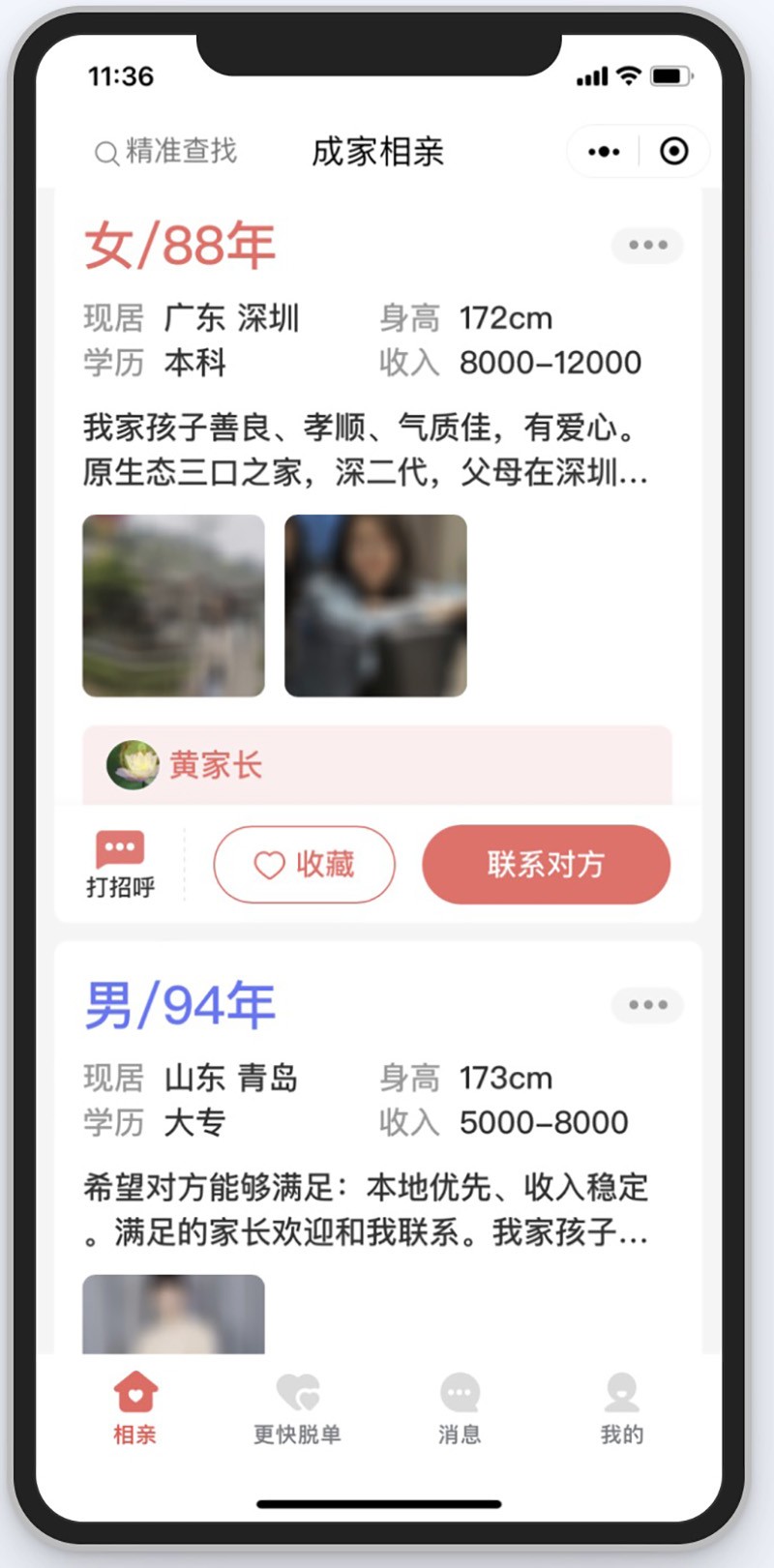View the second photo of 女/88年
The width and height of the screenshot is (774, 1568).
(x=375, y=606)
